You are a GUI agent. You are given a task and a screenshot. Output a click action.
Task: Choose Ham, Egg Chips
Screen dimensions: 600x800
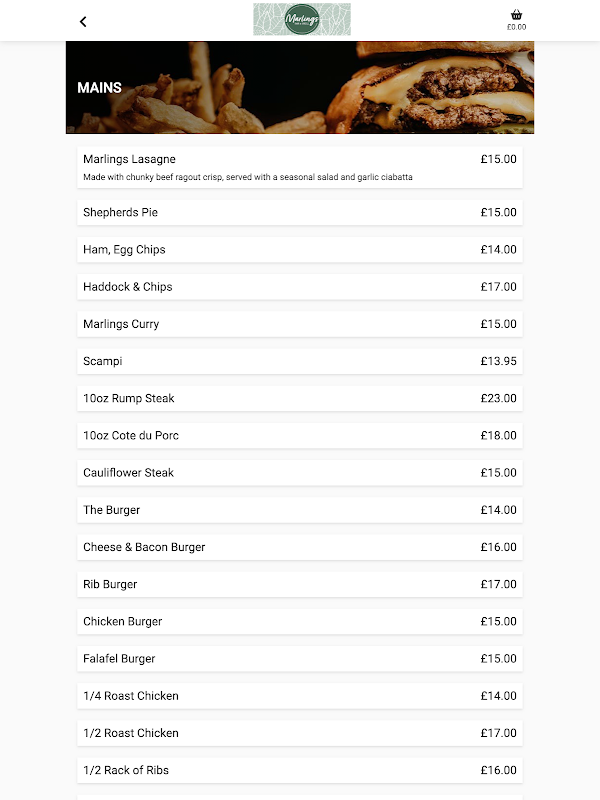click(x=300, y=249)
